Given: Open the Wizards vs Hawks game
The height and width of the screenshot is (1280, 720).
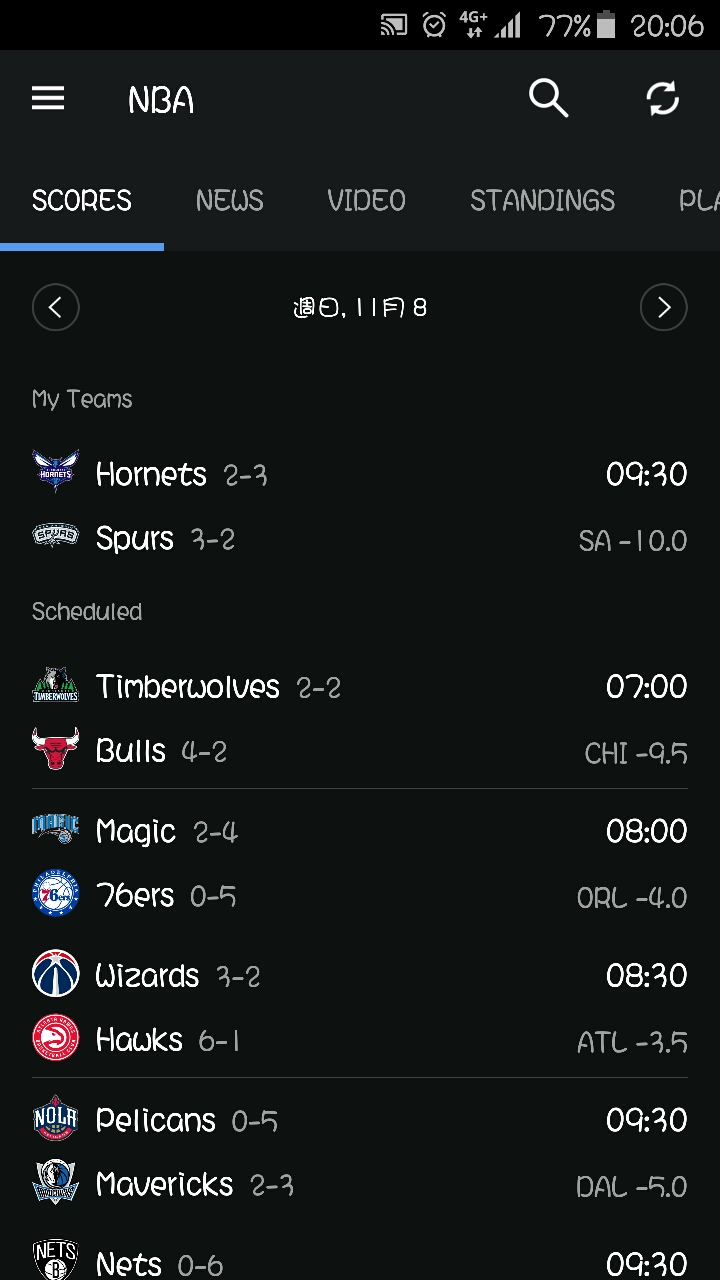Looking at the screenshot, I should click(360, 1008).
